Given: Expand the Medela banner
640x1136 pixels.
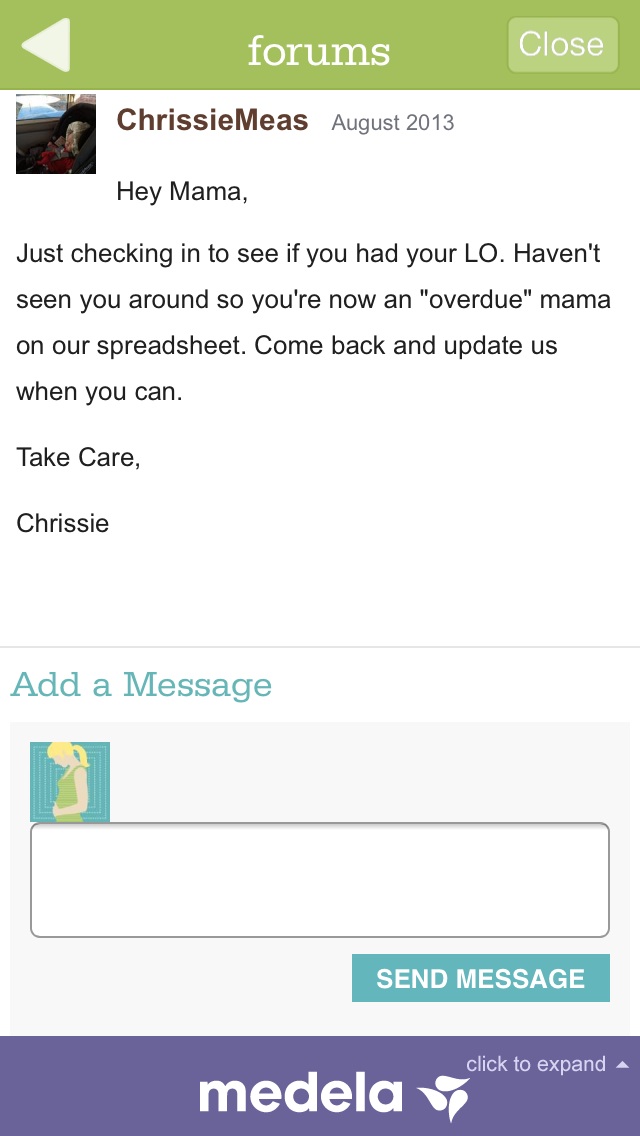Looking at the screenshot, I should (546, 1064).
